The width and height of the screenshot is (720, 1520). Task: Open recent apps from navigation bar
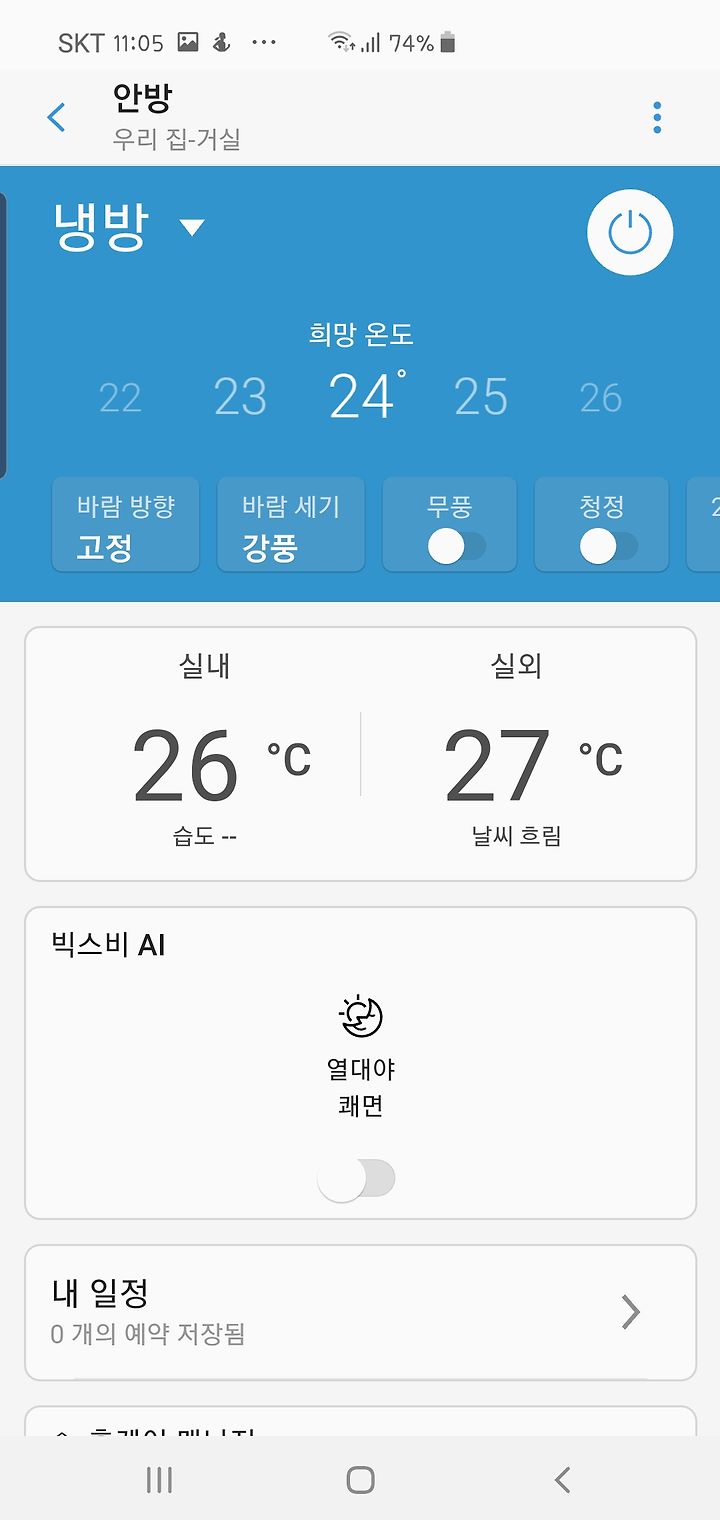[x=159, y=1480]
